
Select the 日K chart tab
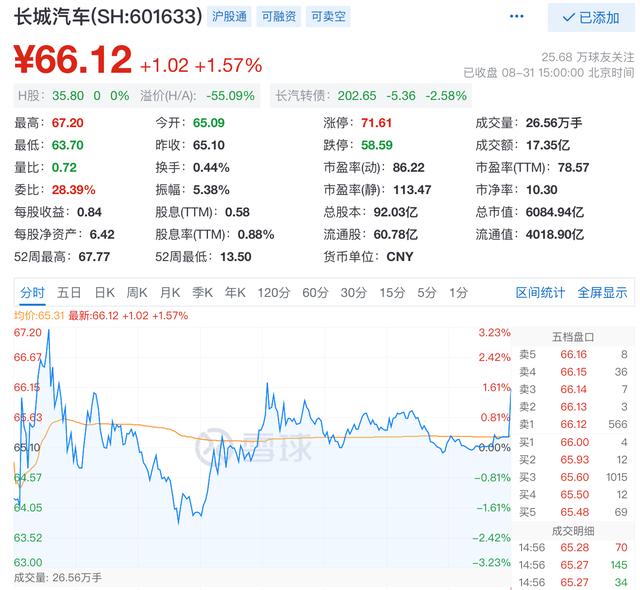(x=104, y=293)
